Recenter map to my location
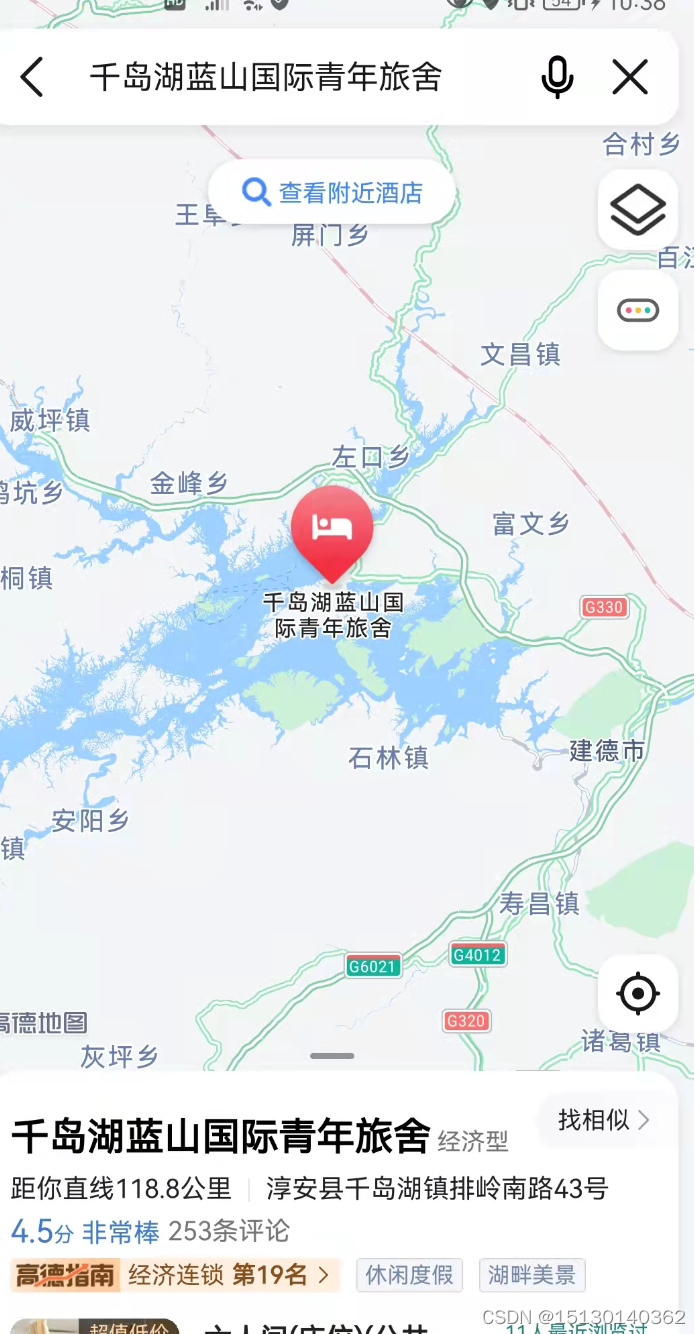This screenshot has width=700, height=1334. pyautogui.click(x=638, y=994)
